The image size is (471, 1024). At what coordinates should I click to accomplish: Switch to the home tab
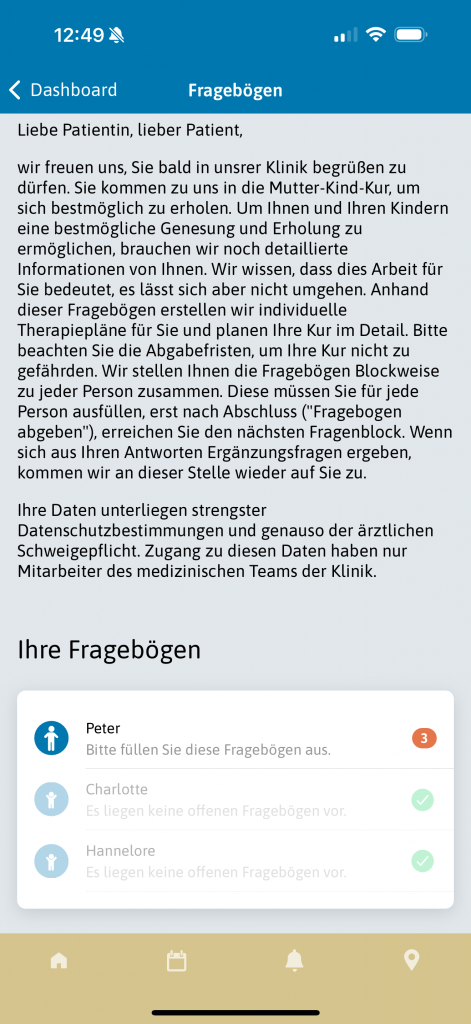click(x=59, y=960)
